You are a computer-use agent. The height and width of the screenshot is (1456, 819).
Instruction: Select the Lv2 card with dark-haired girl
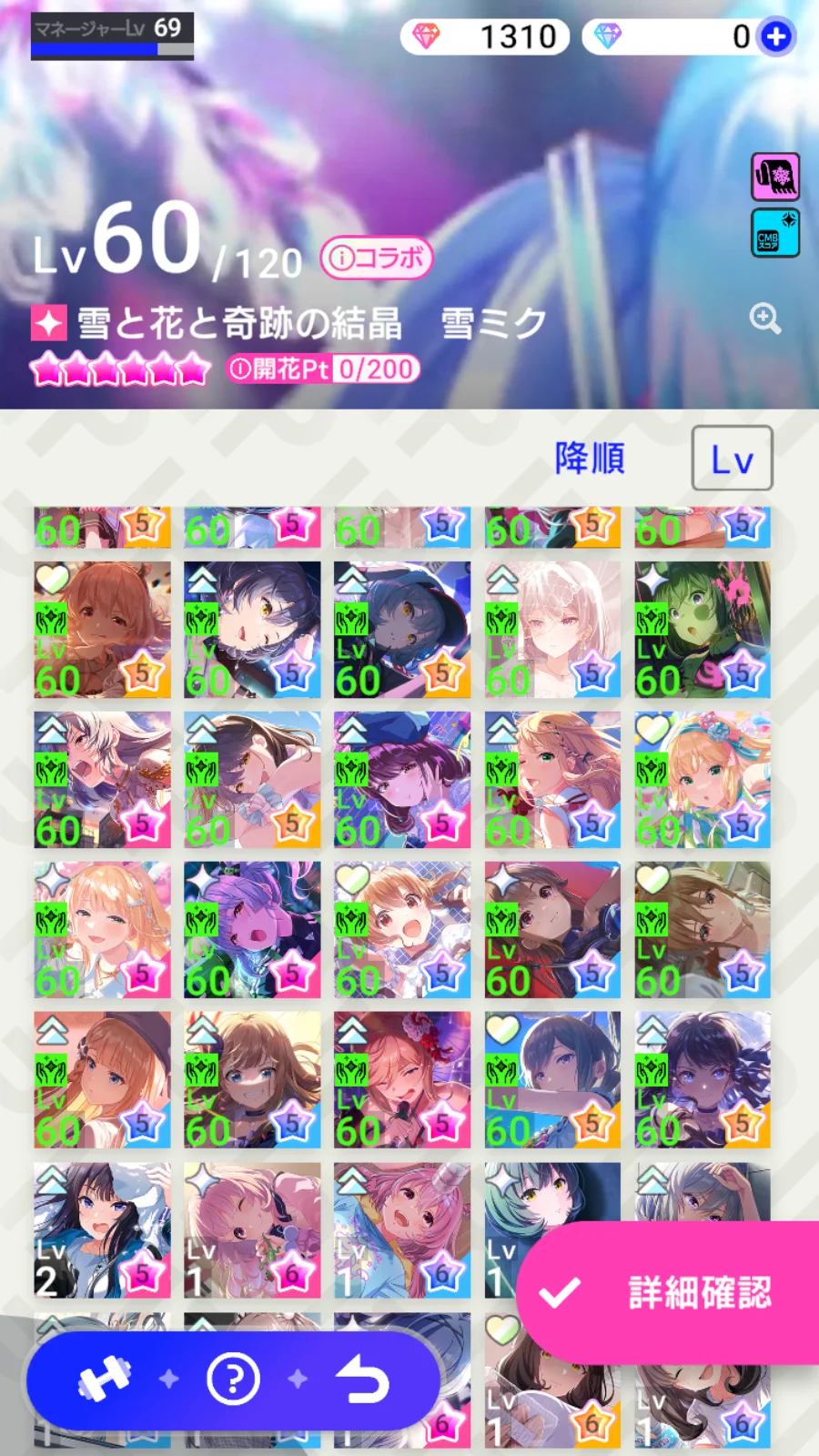click(102, 1230)
